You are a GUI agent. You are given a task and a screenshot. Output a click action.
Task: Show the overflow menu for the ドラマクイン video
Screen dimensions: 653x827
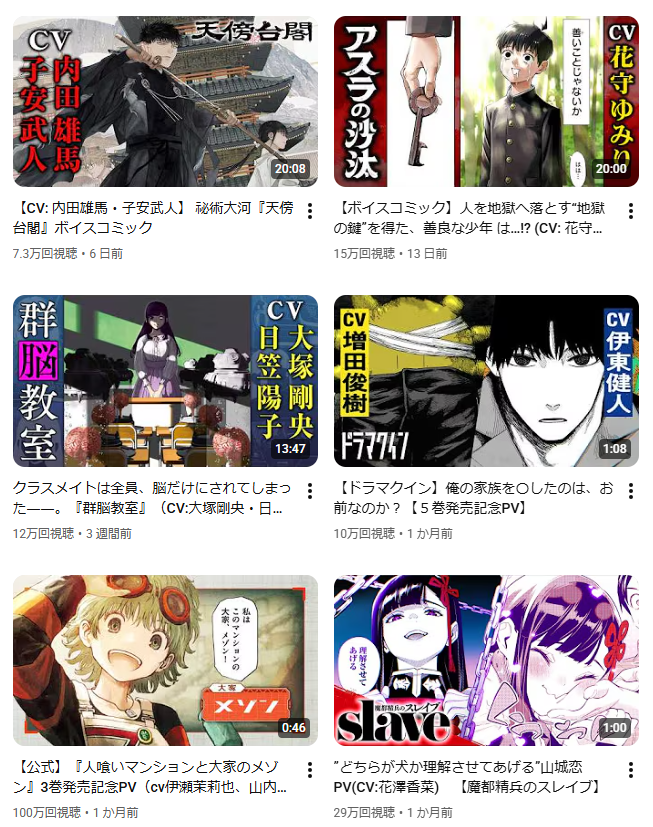click(630, 491)
